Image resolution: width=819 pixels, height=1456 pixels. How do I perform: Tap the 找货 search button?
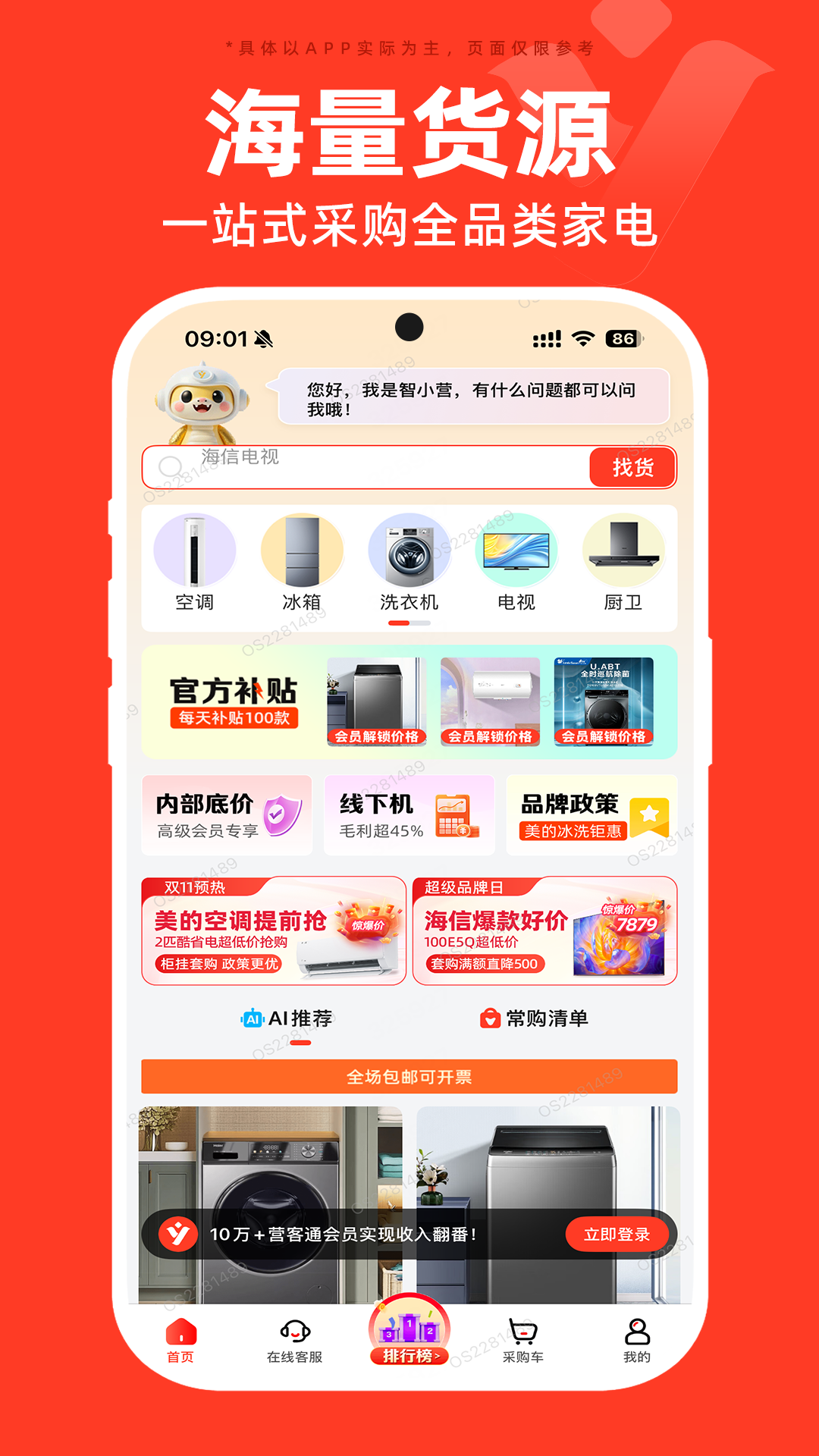[x=634, y=467]
